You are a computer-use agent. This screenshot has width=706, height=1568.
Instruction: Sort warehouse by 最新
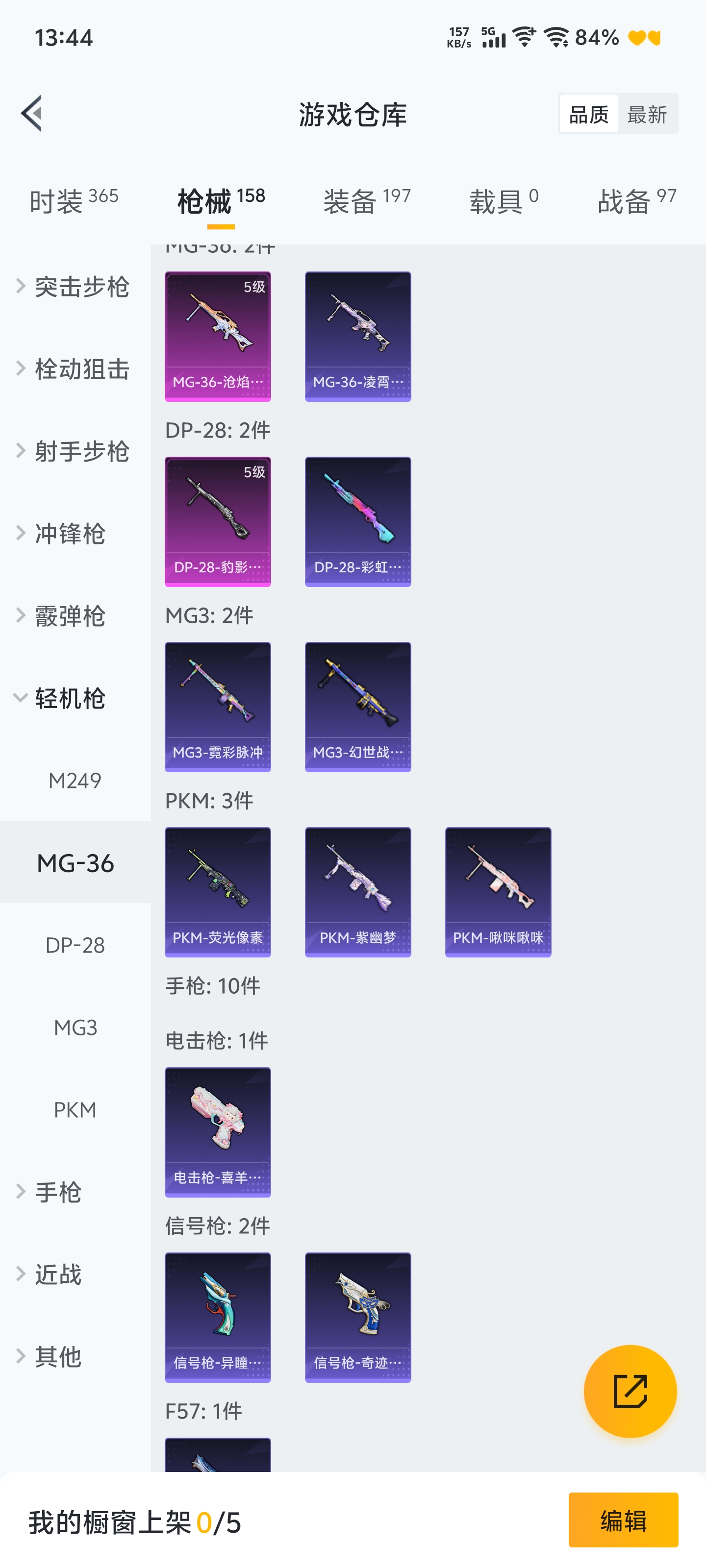pyautogui.click(x=646, y=115)
